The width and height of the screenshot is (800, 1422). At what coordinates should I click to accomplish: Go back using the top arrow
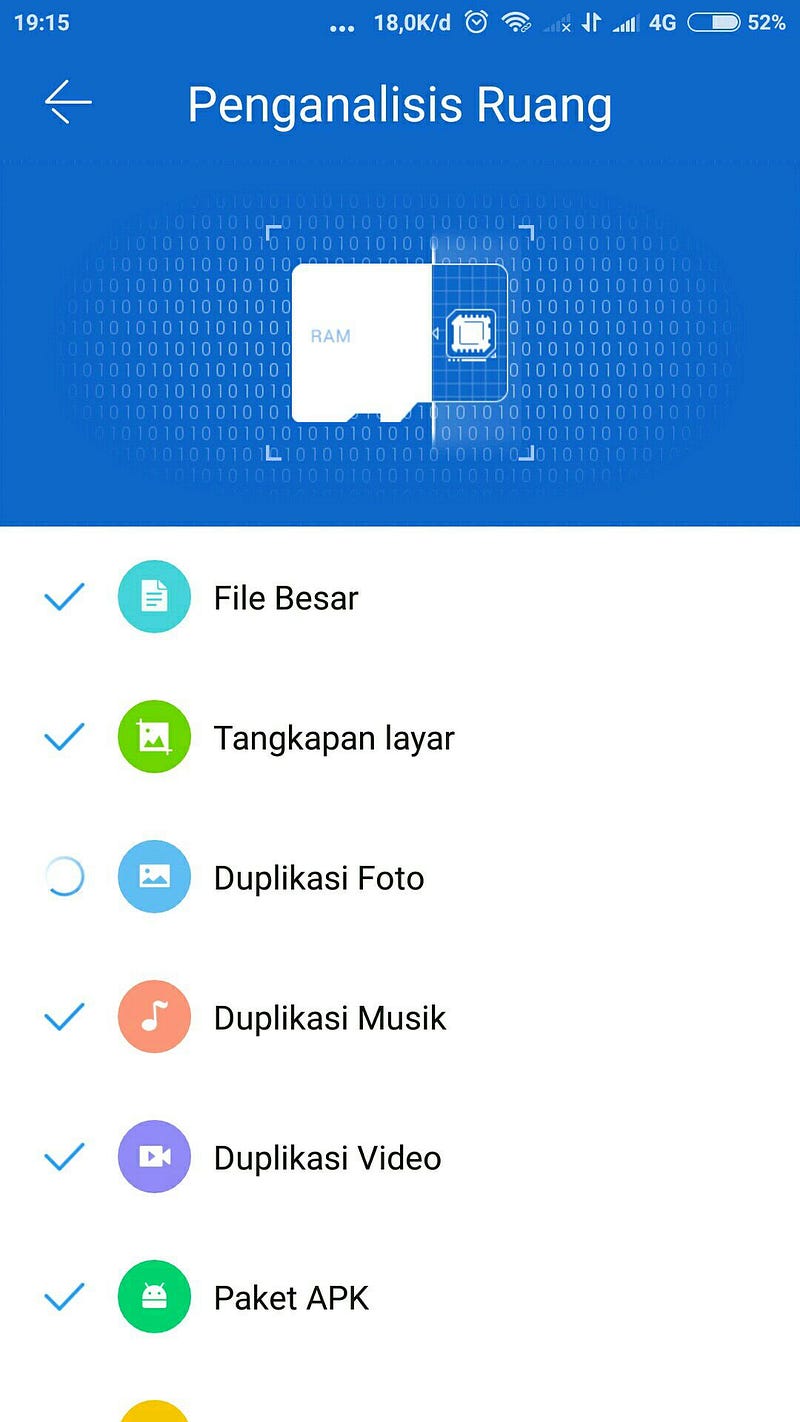click(68, 102)
